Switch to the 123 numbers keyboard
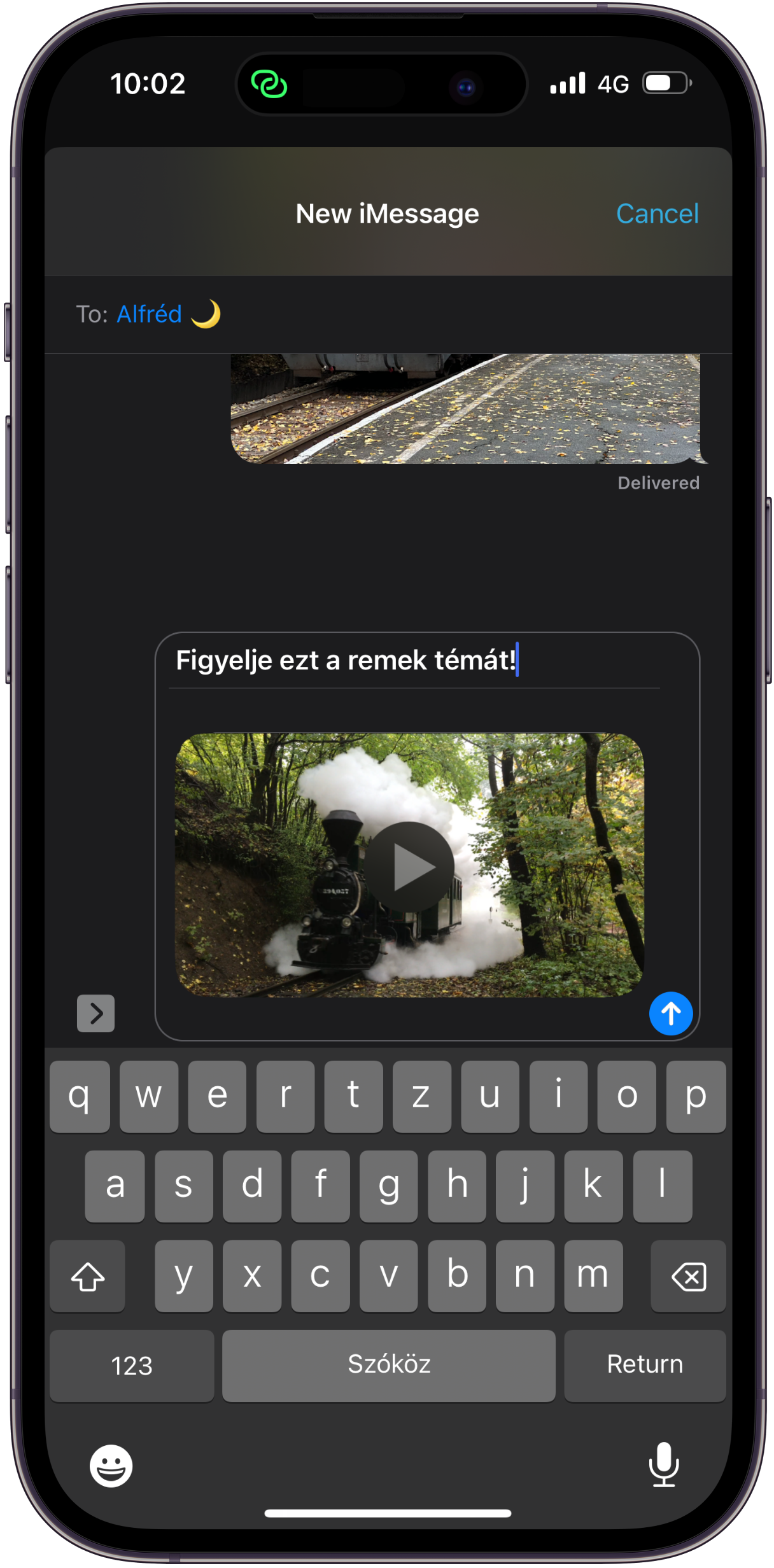This screenshot has width=774, height=1568. 132,1365
